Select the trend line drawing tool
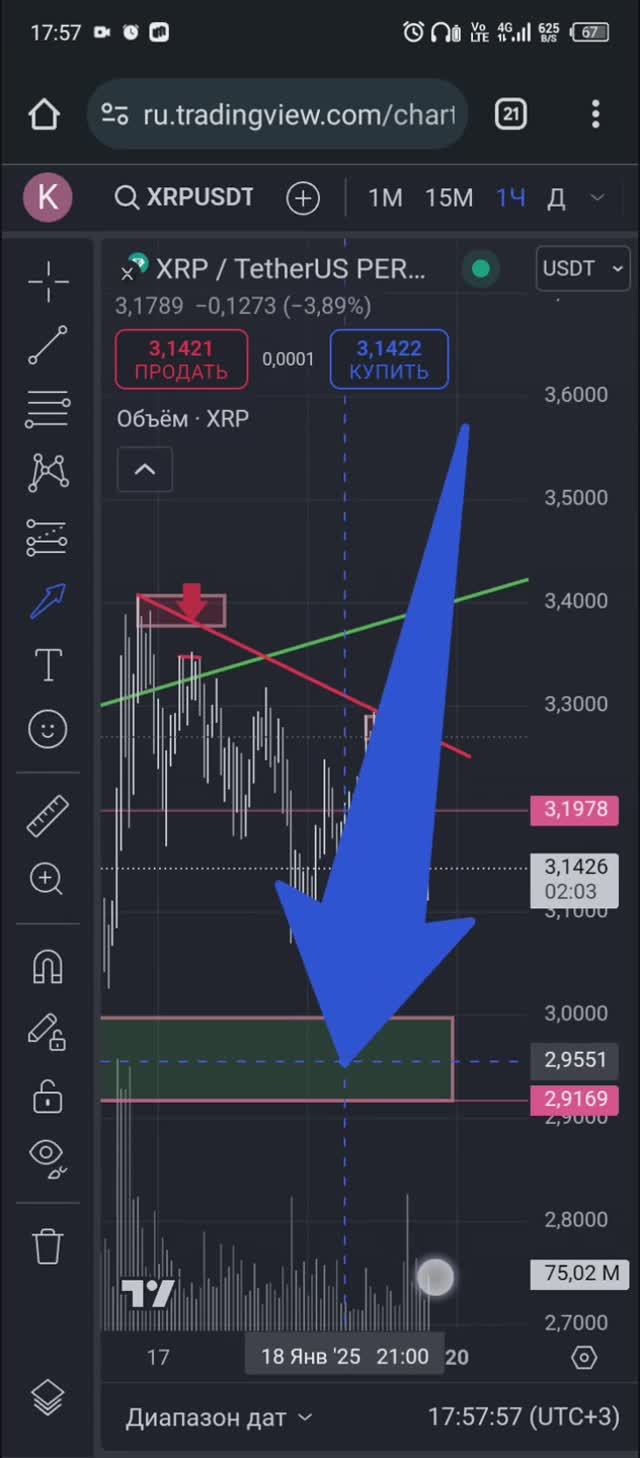Viewport: 640px width, 1458px height. click(47, 345)
